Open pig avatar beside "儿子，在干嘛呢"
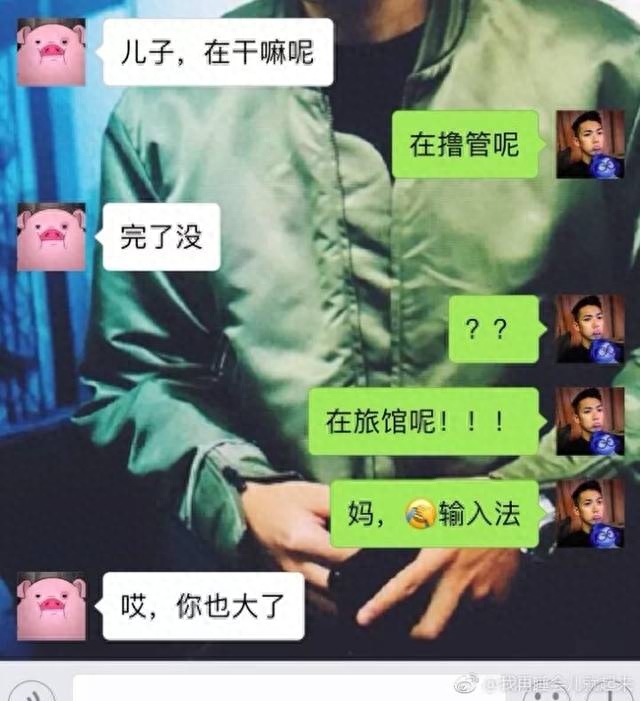The width and height of the screenshot is (640, 701). pyautogui.click(x=51, y=51)
